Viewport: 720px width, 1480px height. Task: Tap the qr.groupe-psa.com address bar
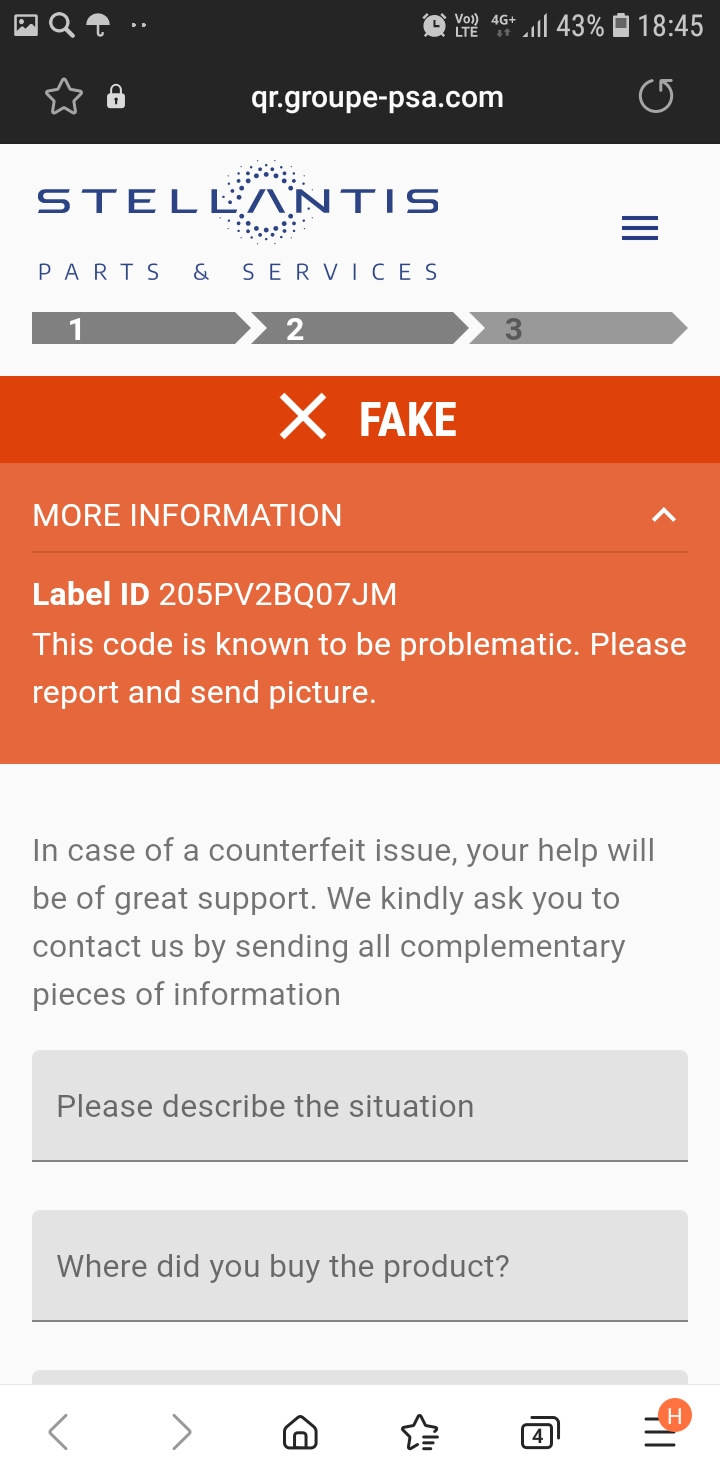[377, 98]
